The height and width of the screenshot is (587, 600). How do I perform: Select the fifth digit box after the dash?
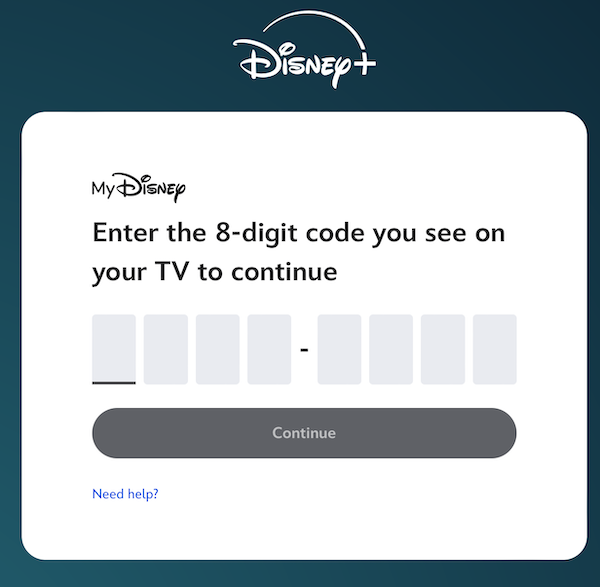pos(339,349)
